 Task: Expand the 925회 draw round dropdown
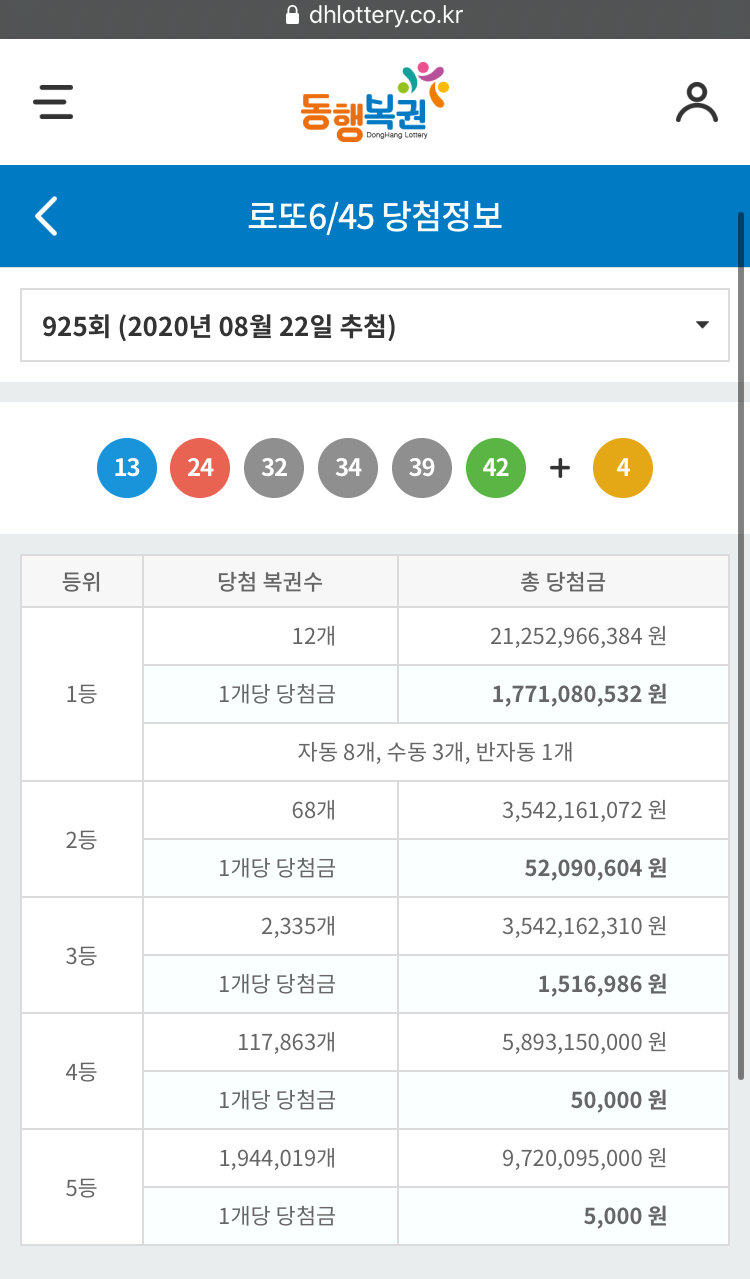tap(375, 326)
